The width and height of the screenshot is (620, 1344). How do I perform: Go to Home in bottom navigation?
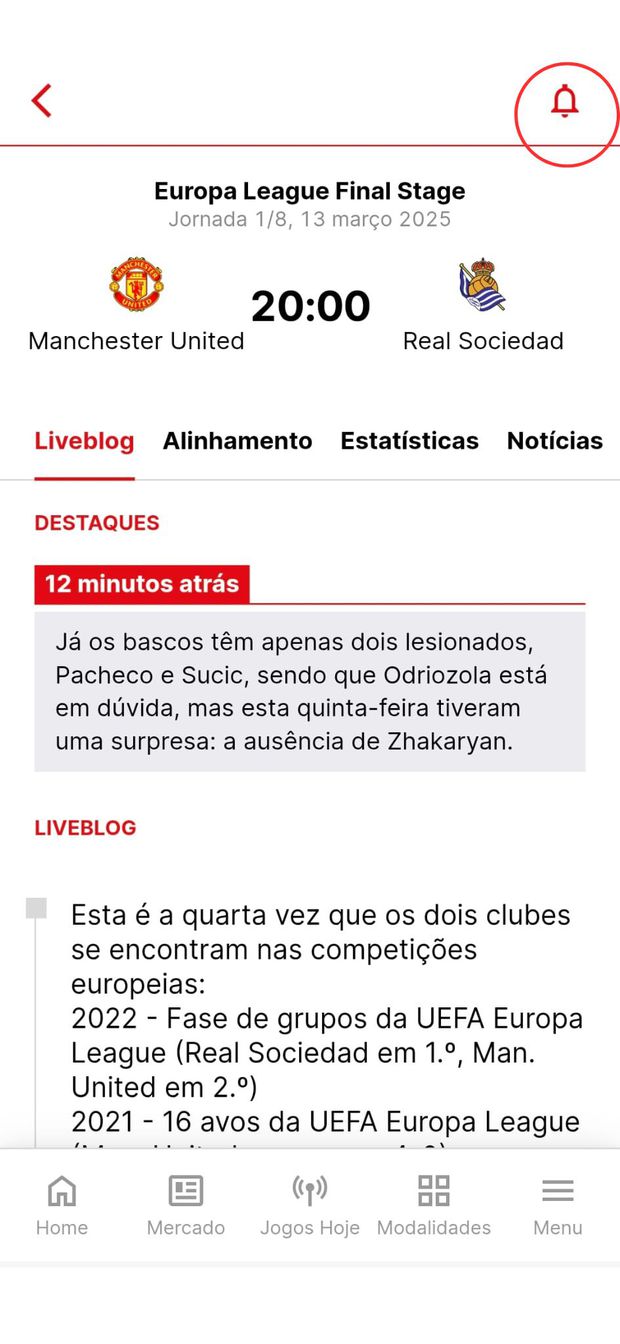[x=62, y=1205]
